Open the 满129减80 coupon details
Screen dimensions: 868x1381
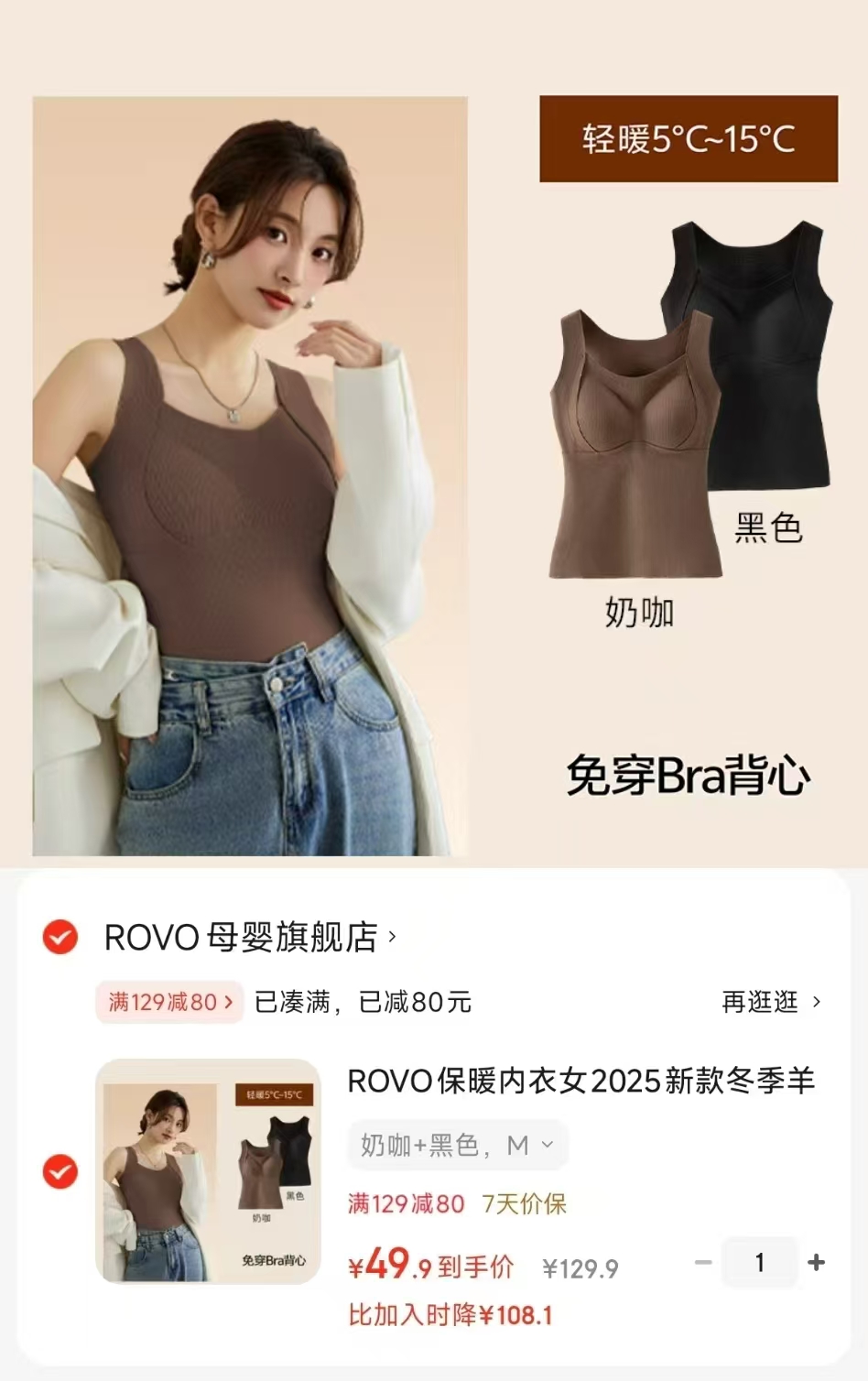pos(168,1003)
